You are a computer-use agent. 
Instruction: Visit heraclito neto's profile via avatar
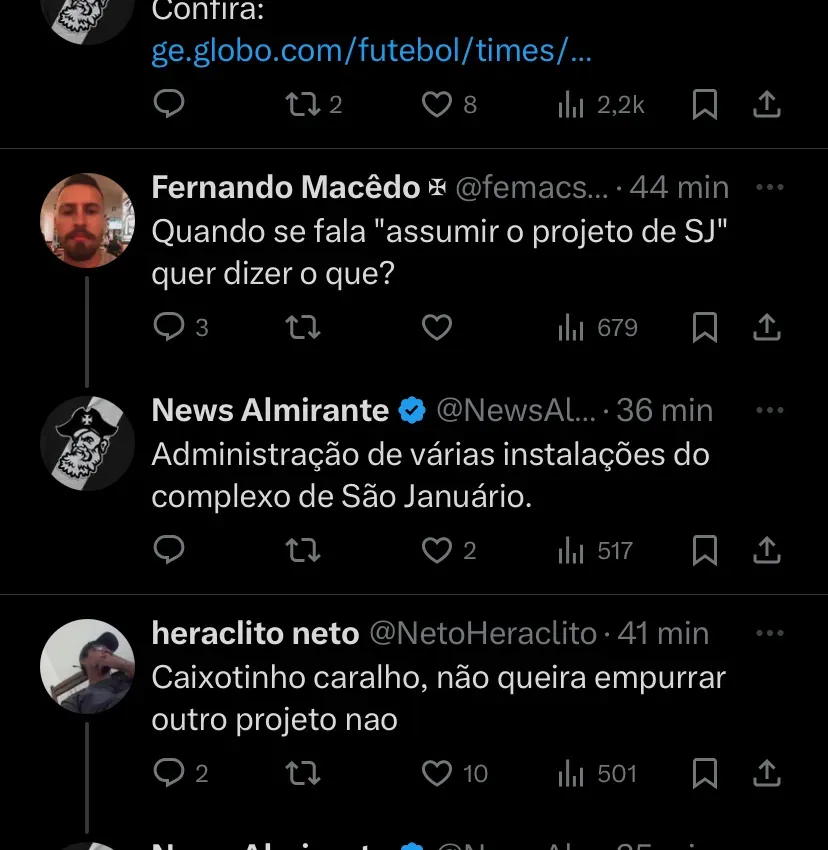tap(87, 665)
